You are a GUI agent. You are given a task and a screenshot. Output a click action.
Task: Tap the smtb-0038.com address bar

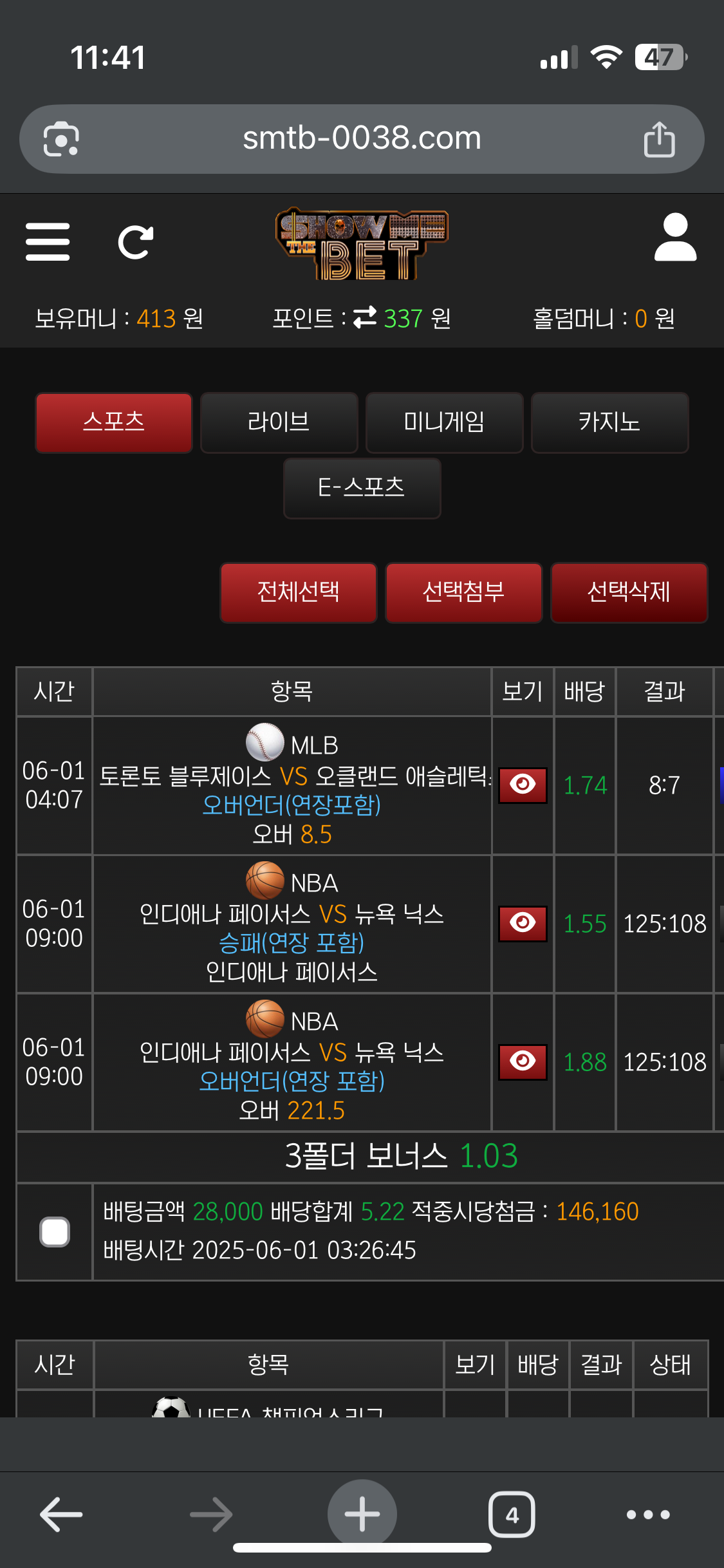point(362,138)
